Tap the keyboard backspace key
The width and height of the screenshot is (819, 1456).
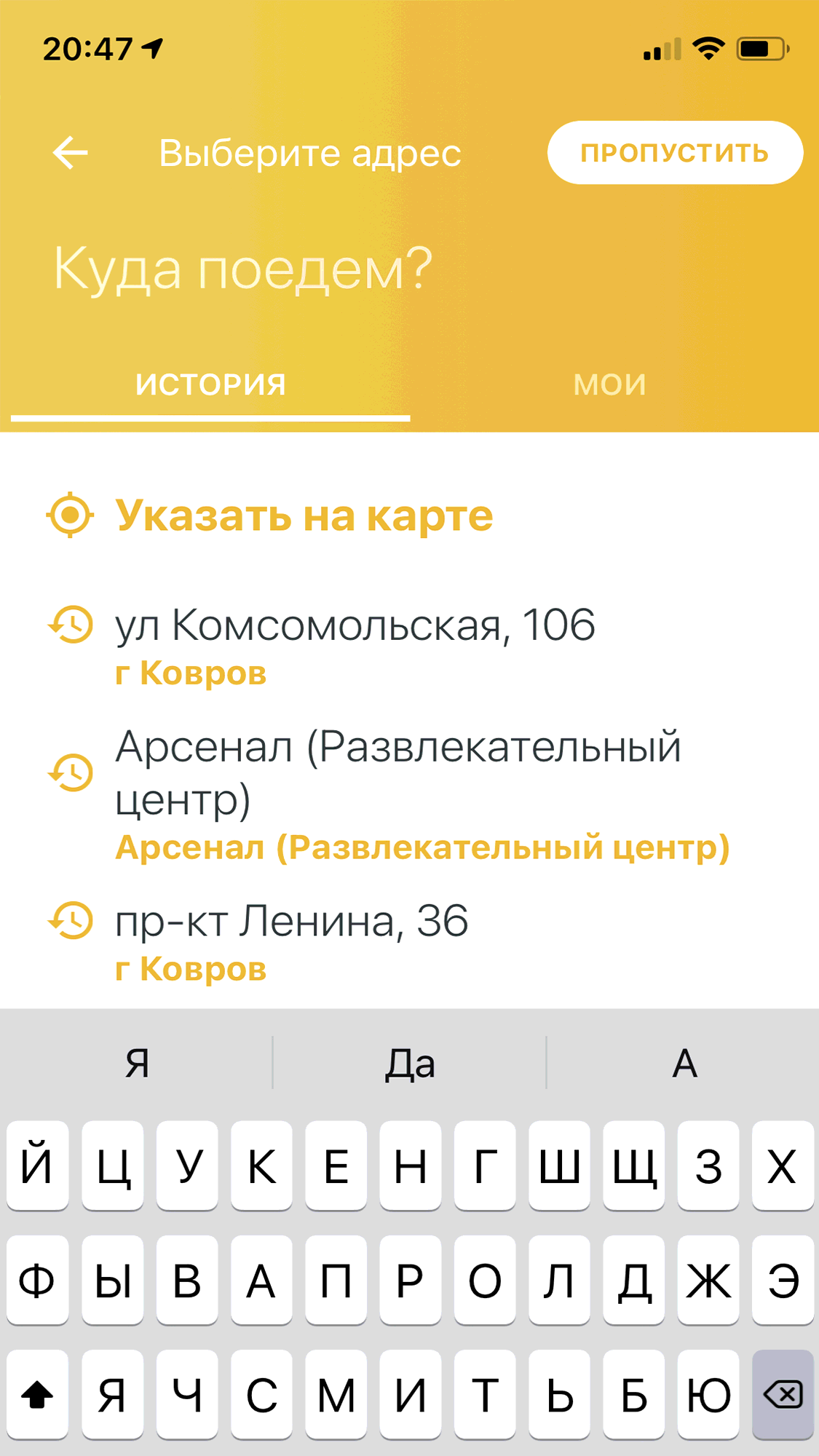click(x=783, y=1395)
